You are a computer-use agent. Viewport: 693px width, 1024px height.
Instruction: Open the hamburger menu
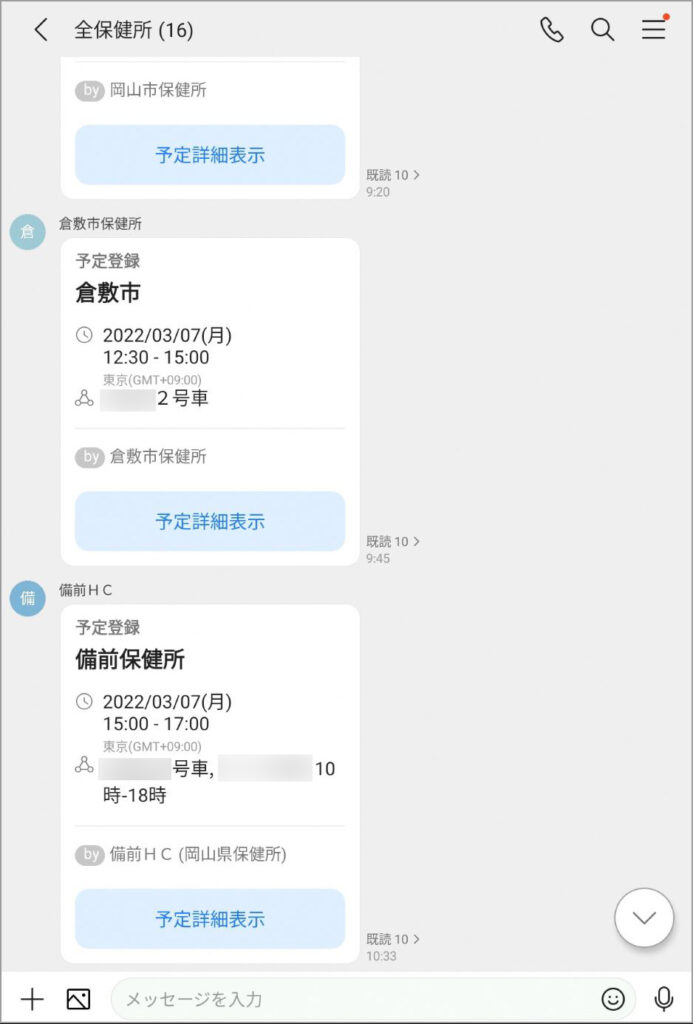(654, 30)
